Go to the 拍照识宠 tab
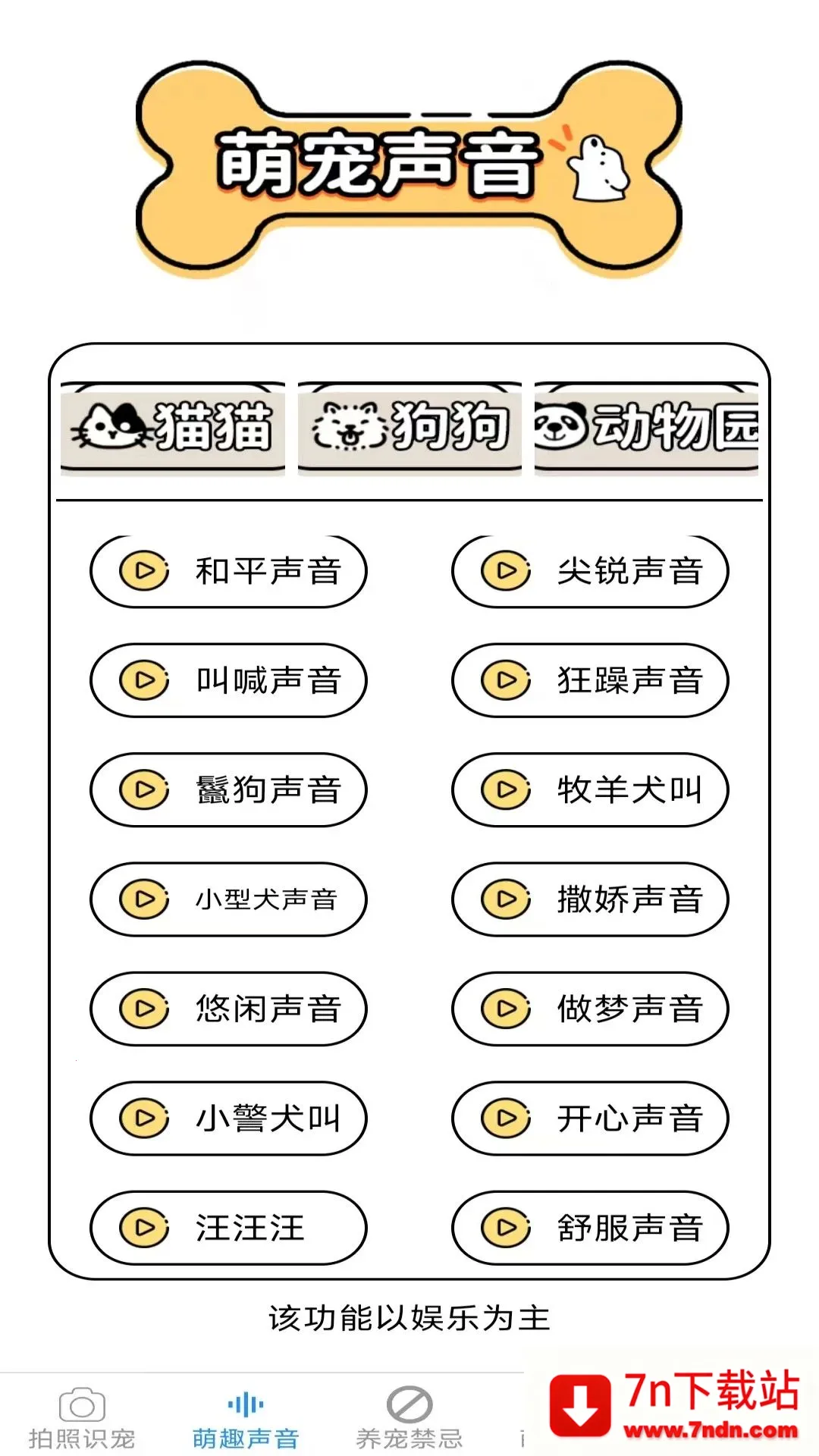 pyautogui.click(x=82, y=1418)
